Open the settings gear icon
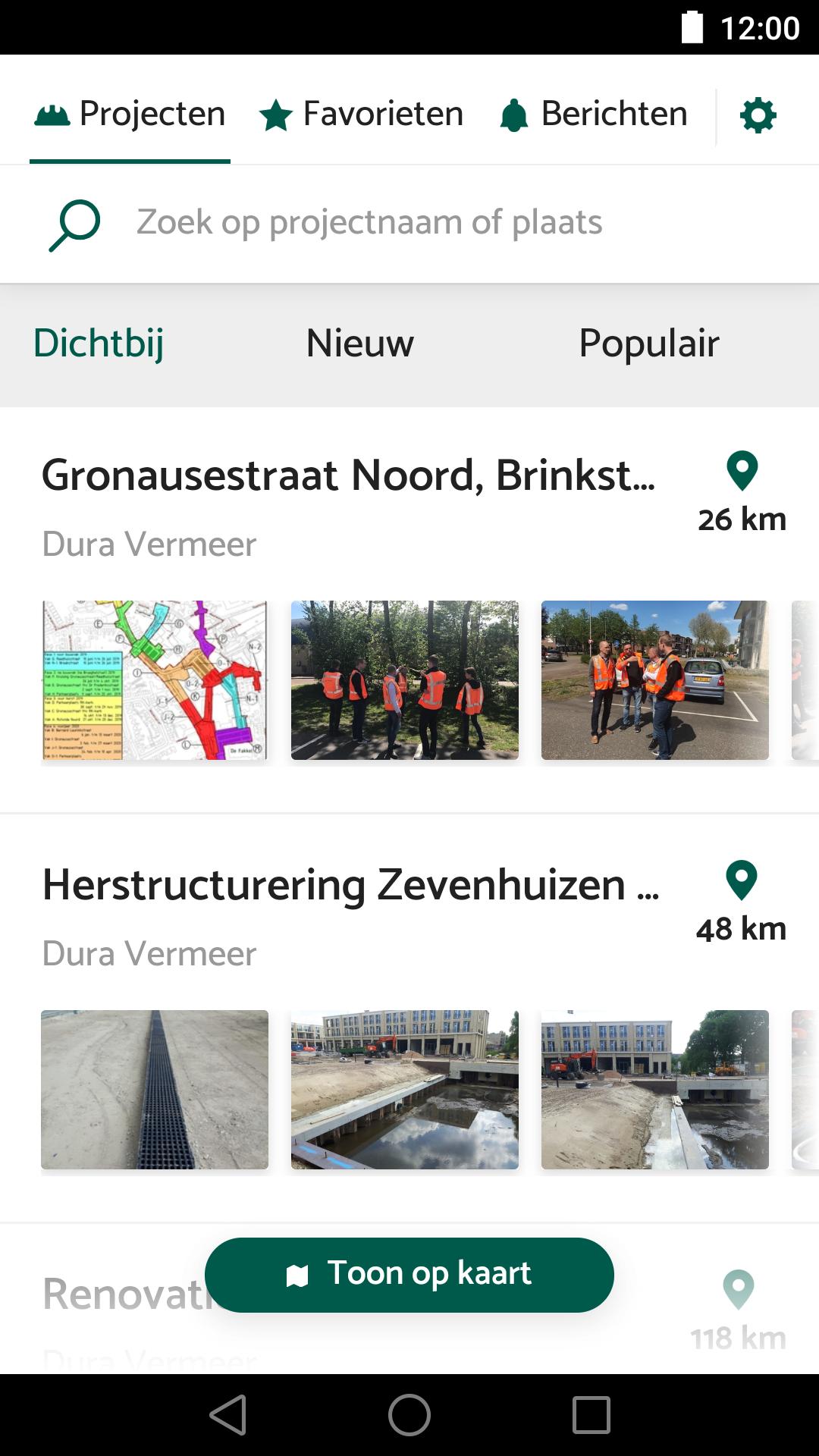 click(758, 115)
